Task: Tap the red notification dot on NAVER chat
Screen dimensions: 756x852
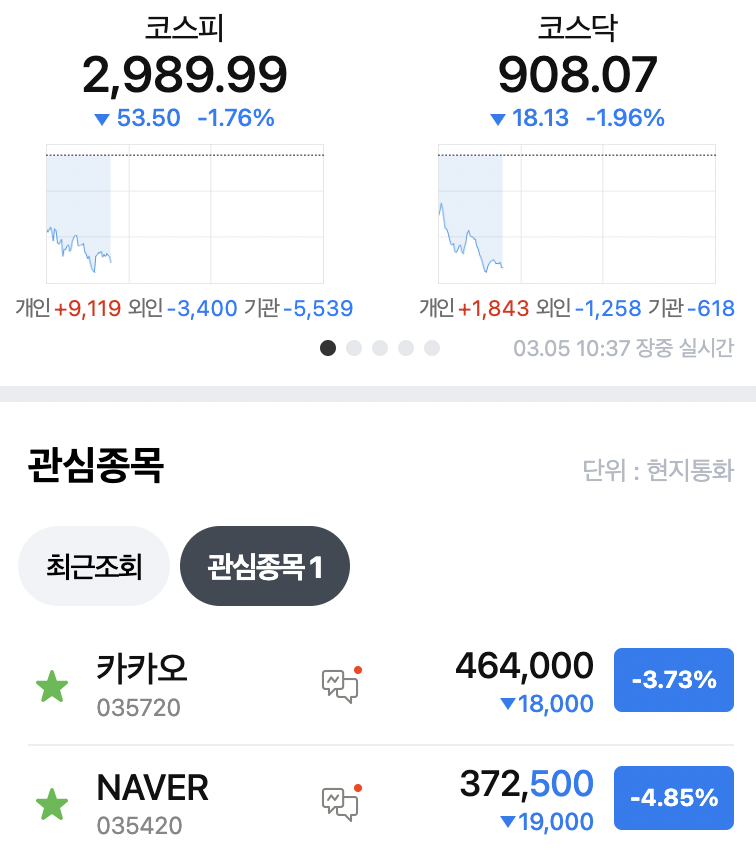Action: pos(359,786)
